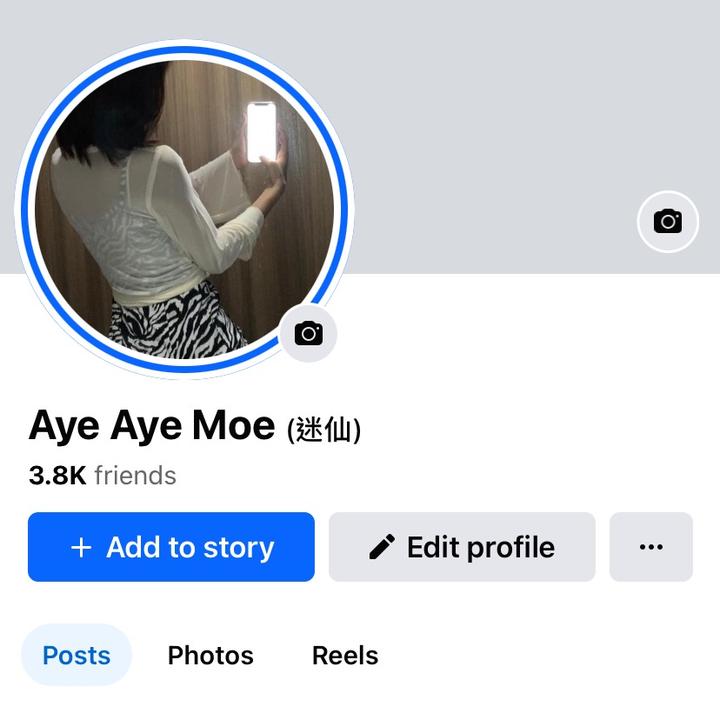The height and width of the screenshot is (720, 720).
Task: Open the three-dot more options menu
Action: coord(651,547)
